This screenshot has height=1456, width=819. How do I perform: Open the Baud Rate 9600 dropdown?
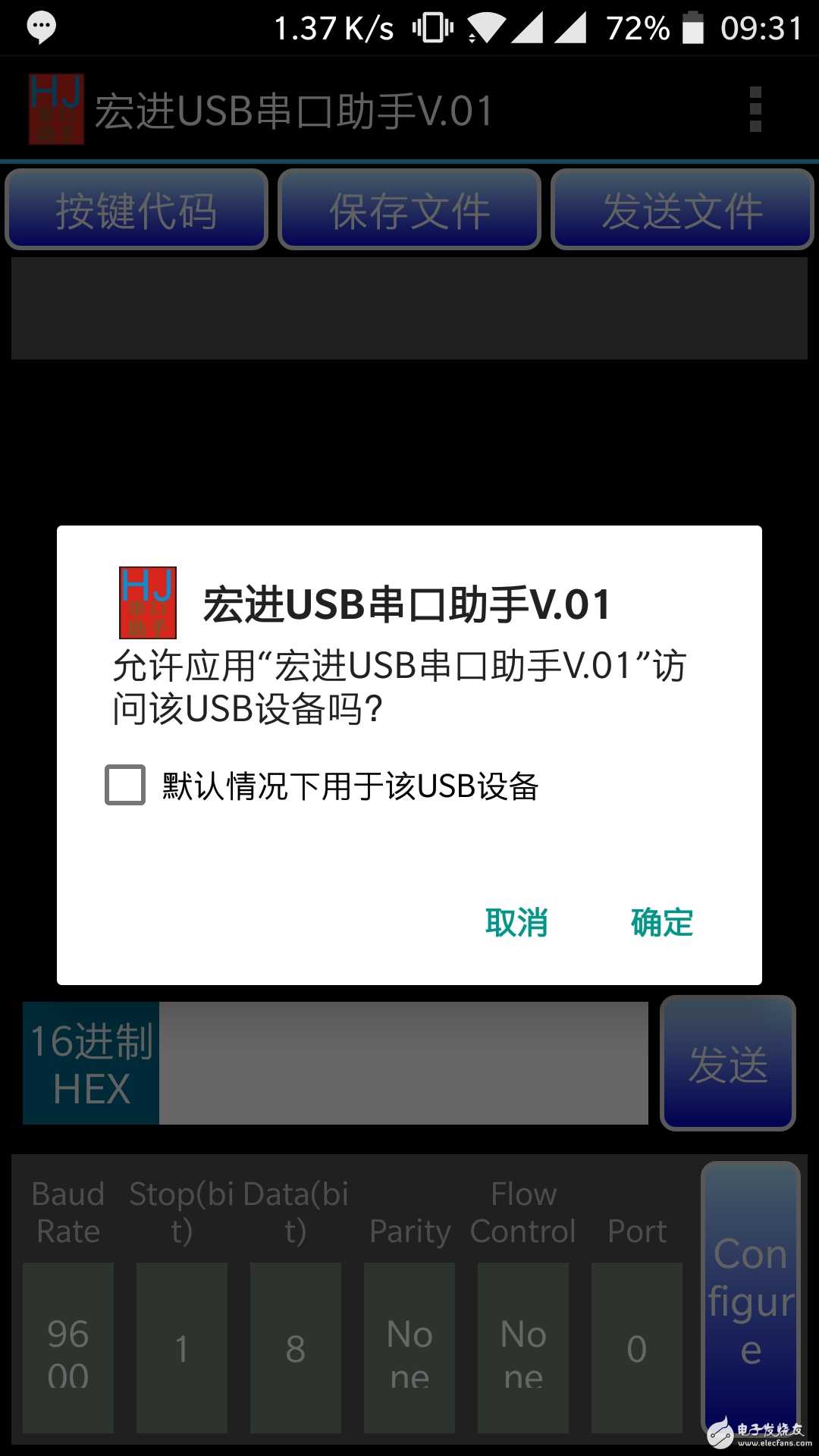point(68,1348)
